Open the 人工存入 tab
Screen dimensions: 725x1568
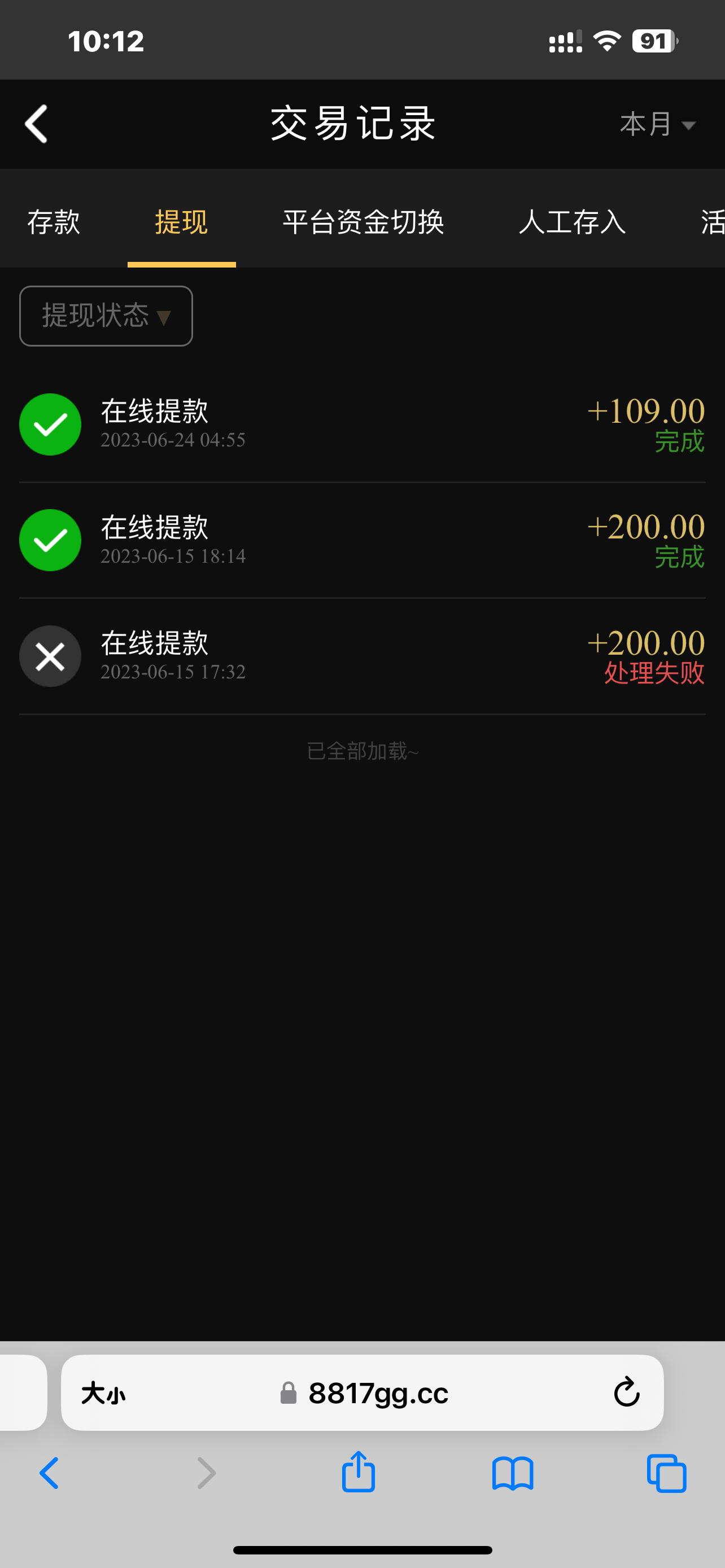tap(571, 222)
